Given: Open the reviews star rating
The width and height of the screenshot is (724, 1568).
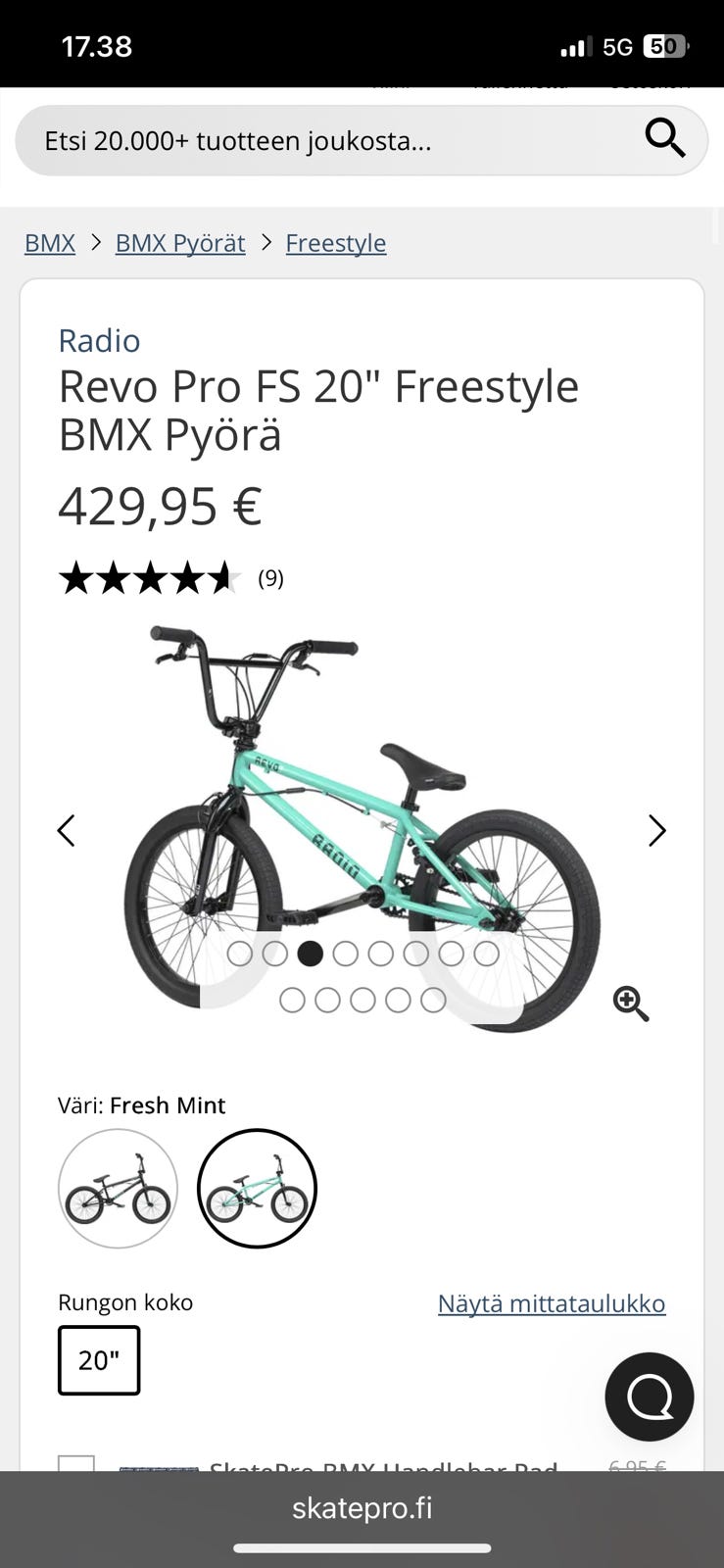Looking at the screenshot, I should (x=149, y=578).
